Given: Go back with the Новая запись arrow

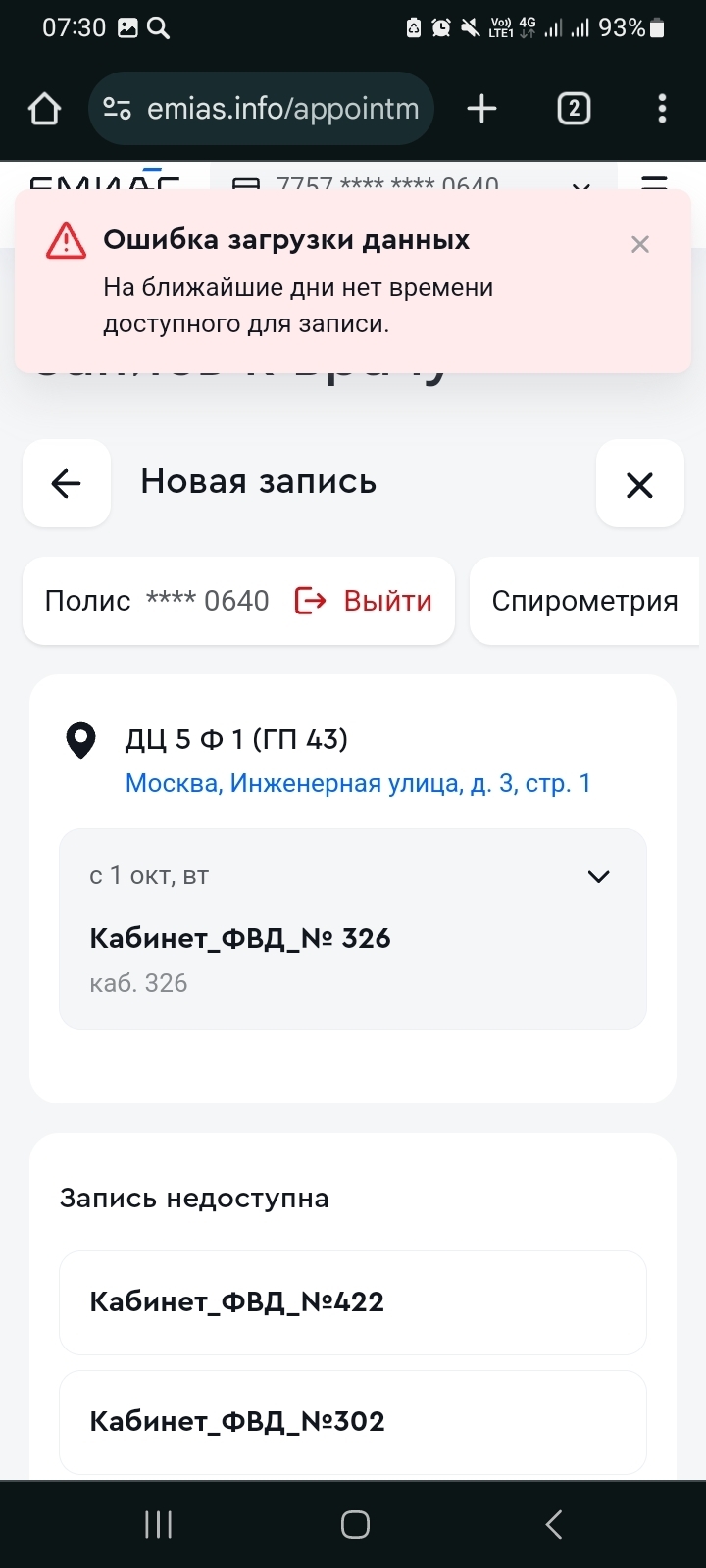Looking at the screenshot, I should point(67,483).
